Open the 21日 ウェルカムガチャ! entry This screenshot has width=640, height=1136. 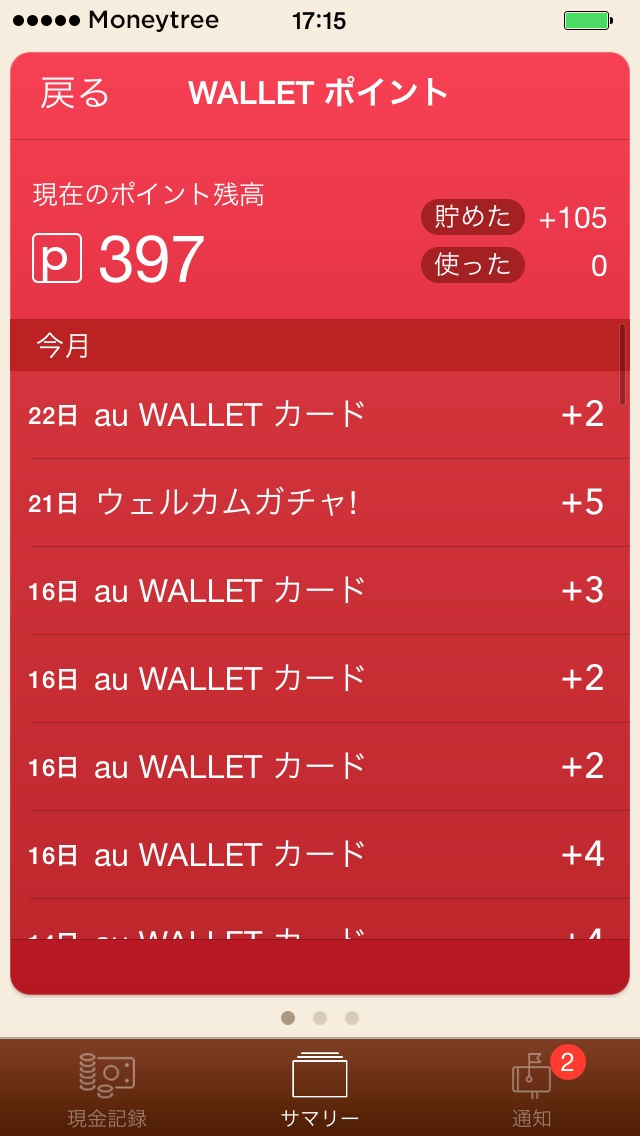pos(320,503)
